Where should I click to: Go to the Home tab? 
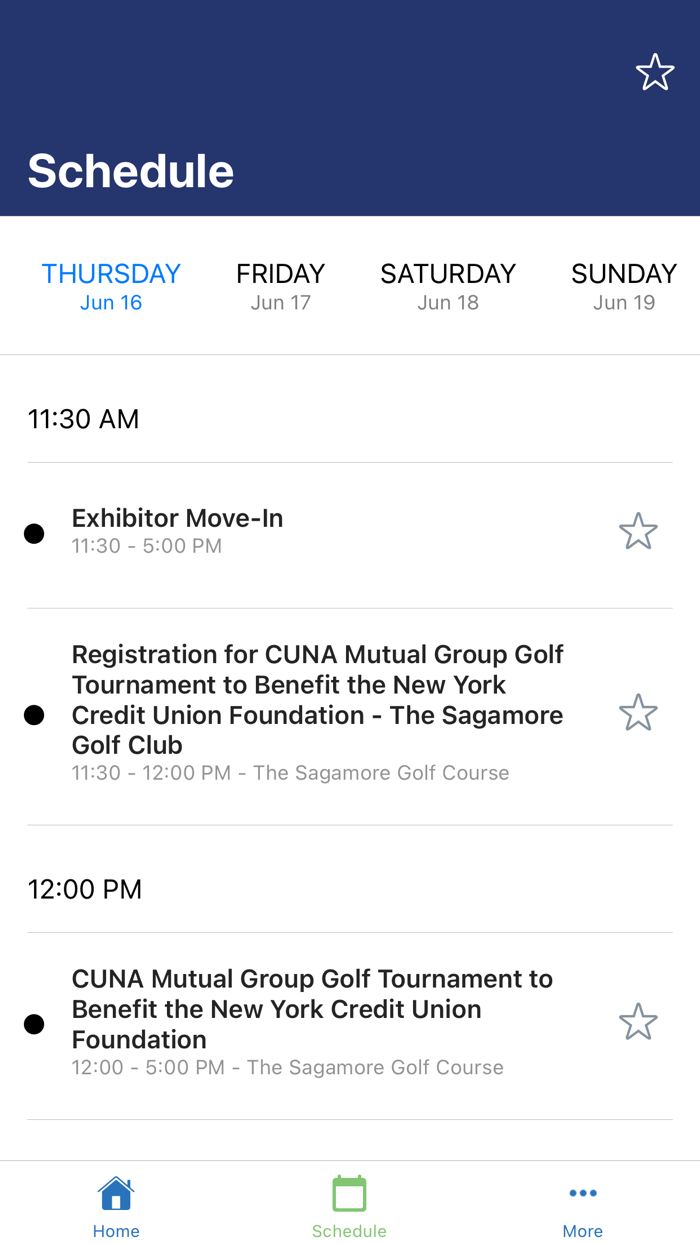[116, 1206]
